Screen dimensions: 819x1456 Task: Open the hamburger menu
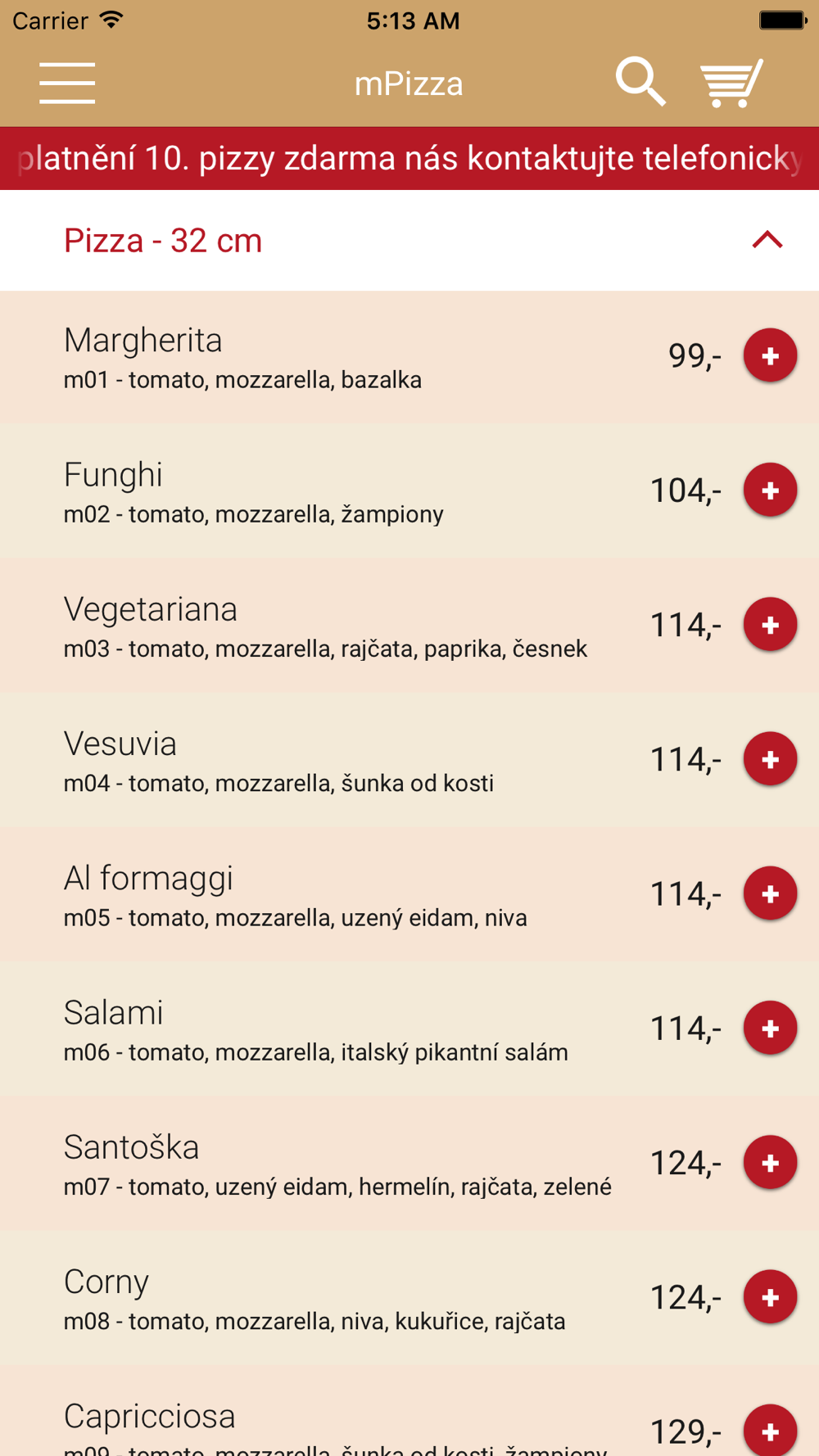[x=67, y=83]
